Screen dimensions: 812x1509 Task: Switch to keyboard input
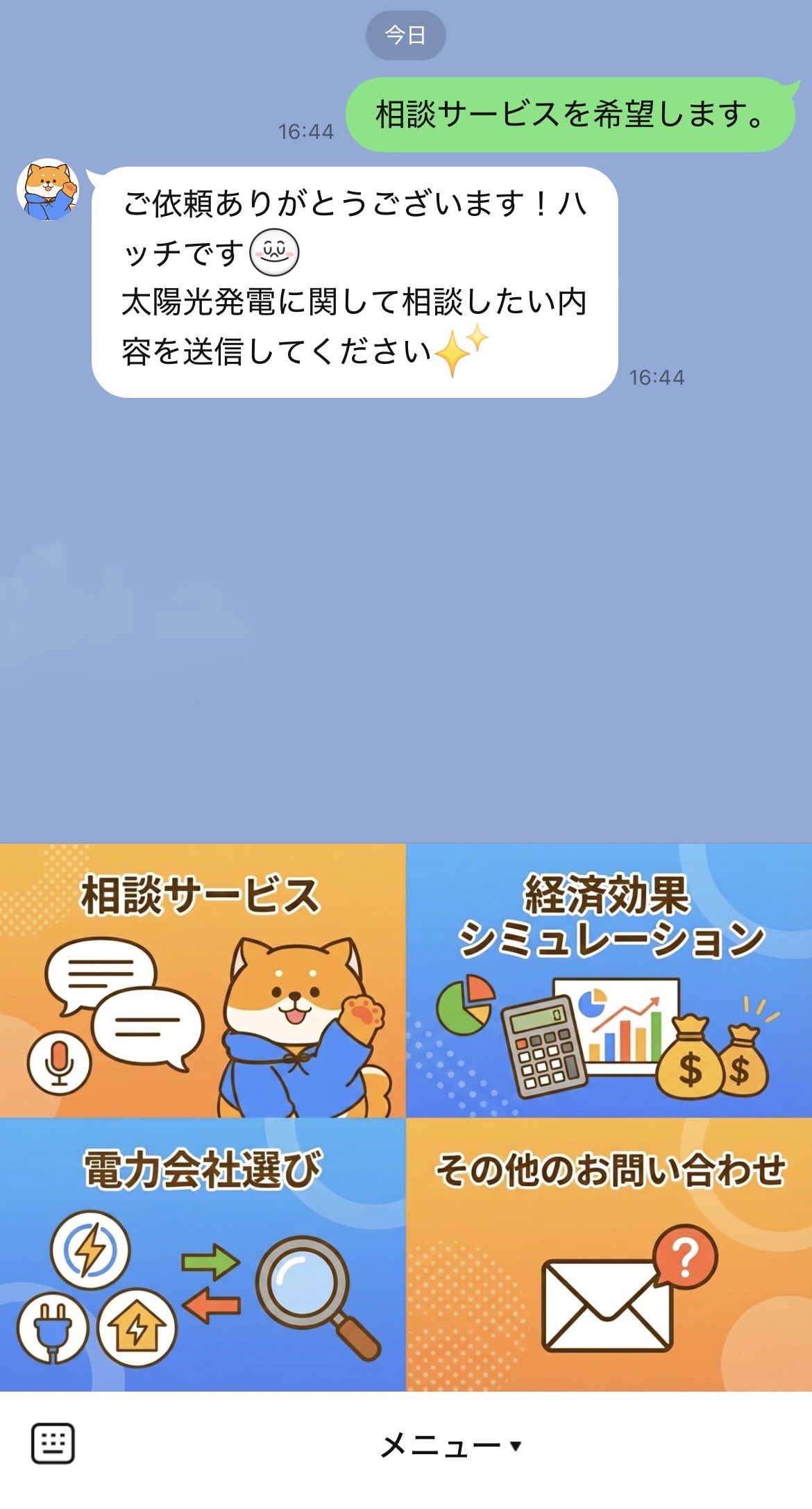[53, 1444]
